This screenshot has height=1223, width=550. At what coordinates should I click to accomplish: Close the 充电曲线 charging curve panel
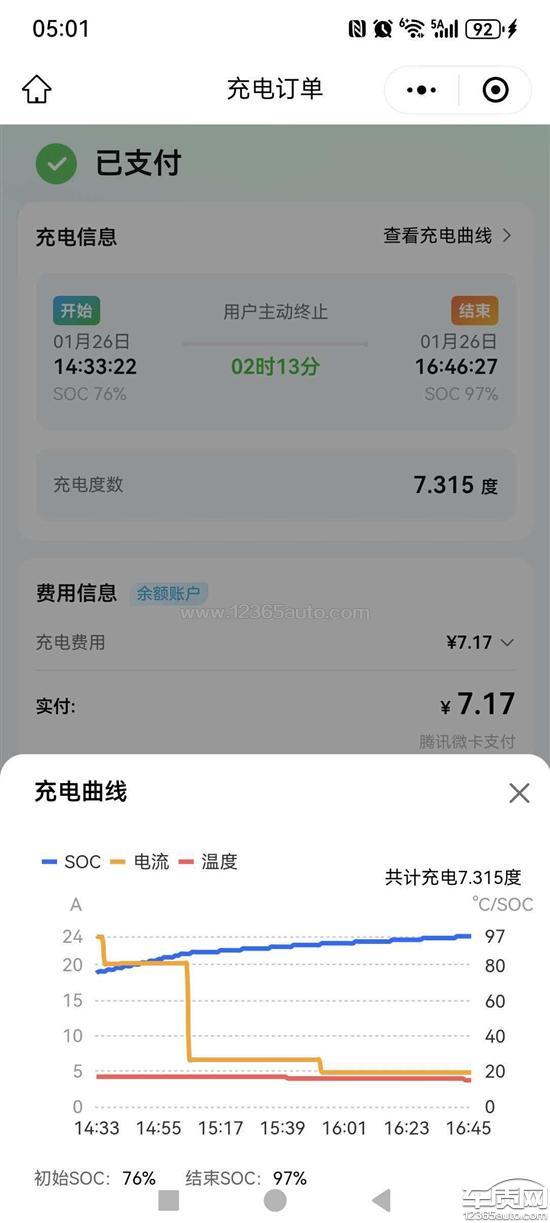coord(519,793)
